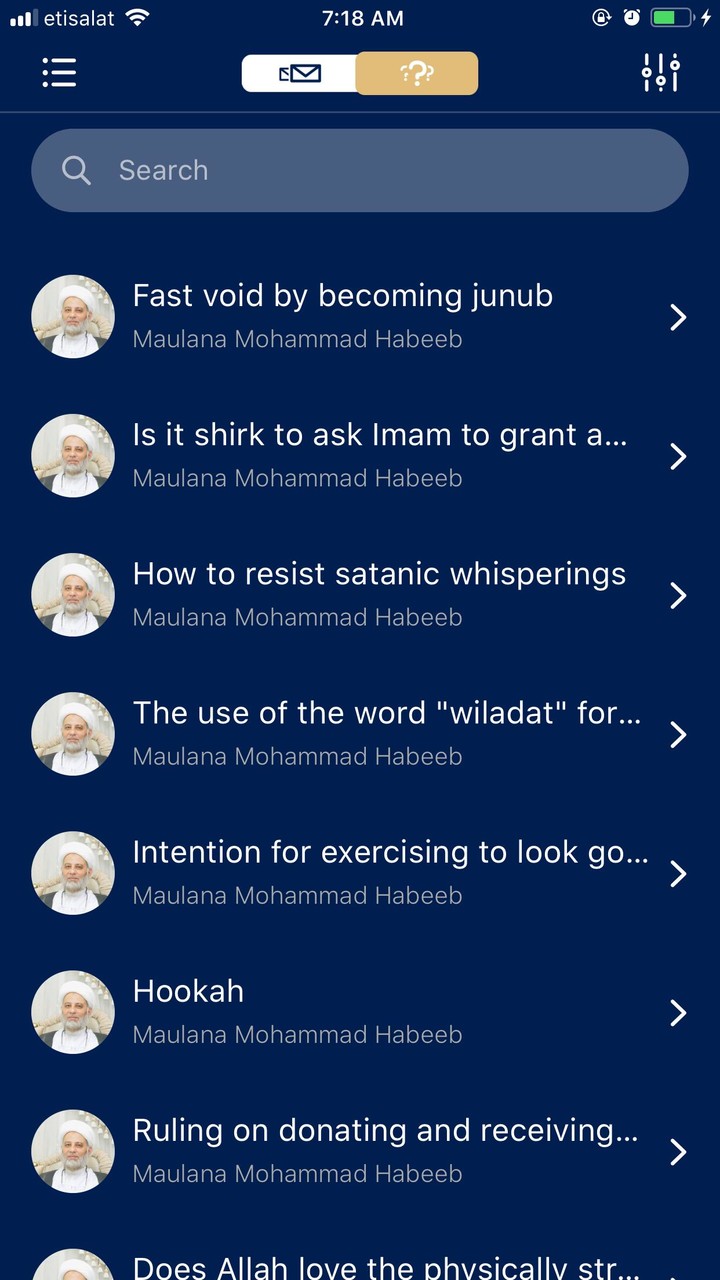Open the filter settings icon
Viewport: 720px width, 1280px height.
coord(660,73)
